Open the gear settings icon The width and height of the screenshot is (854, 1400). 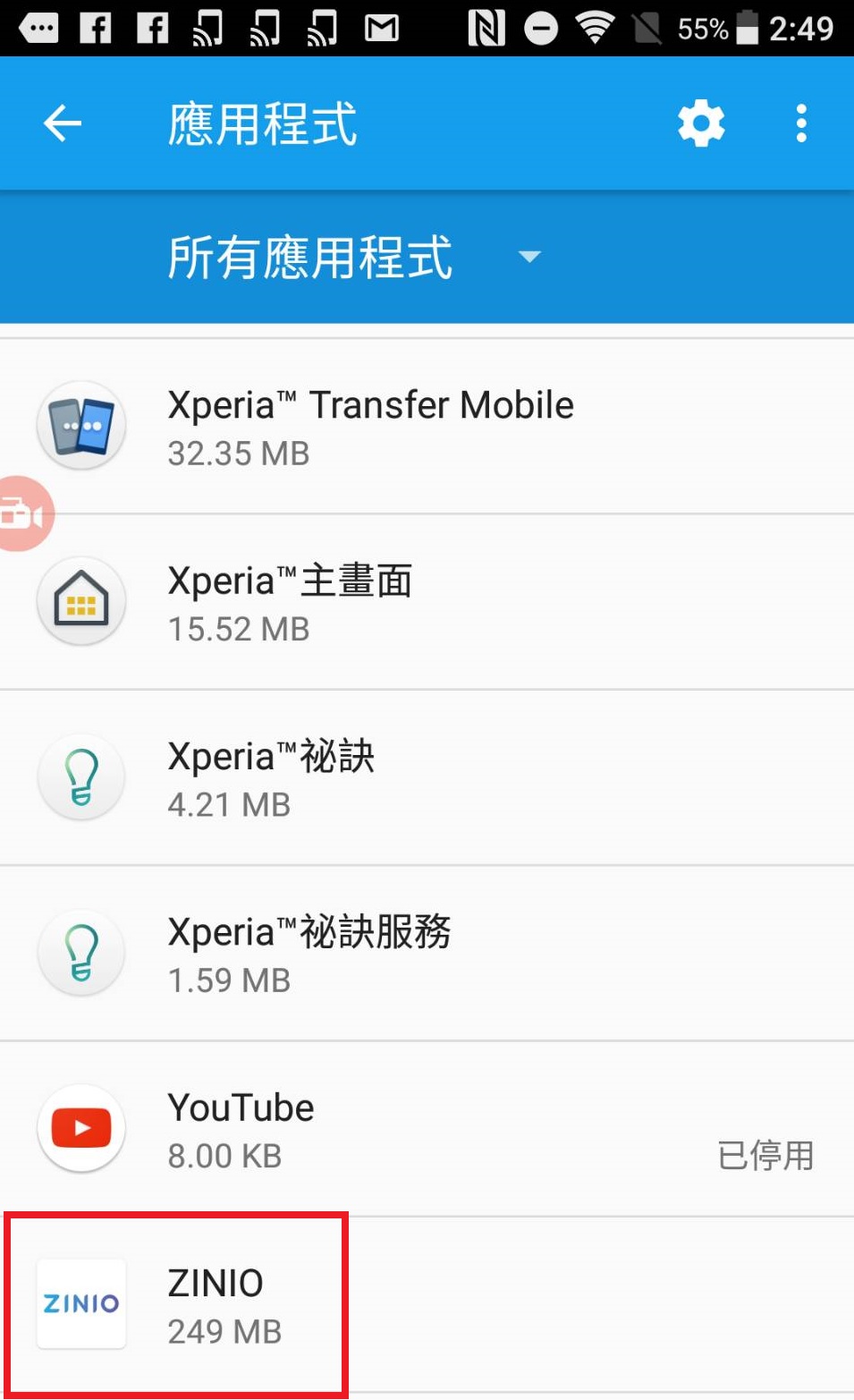point(701,123)
